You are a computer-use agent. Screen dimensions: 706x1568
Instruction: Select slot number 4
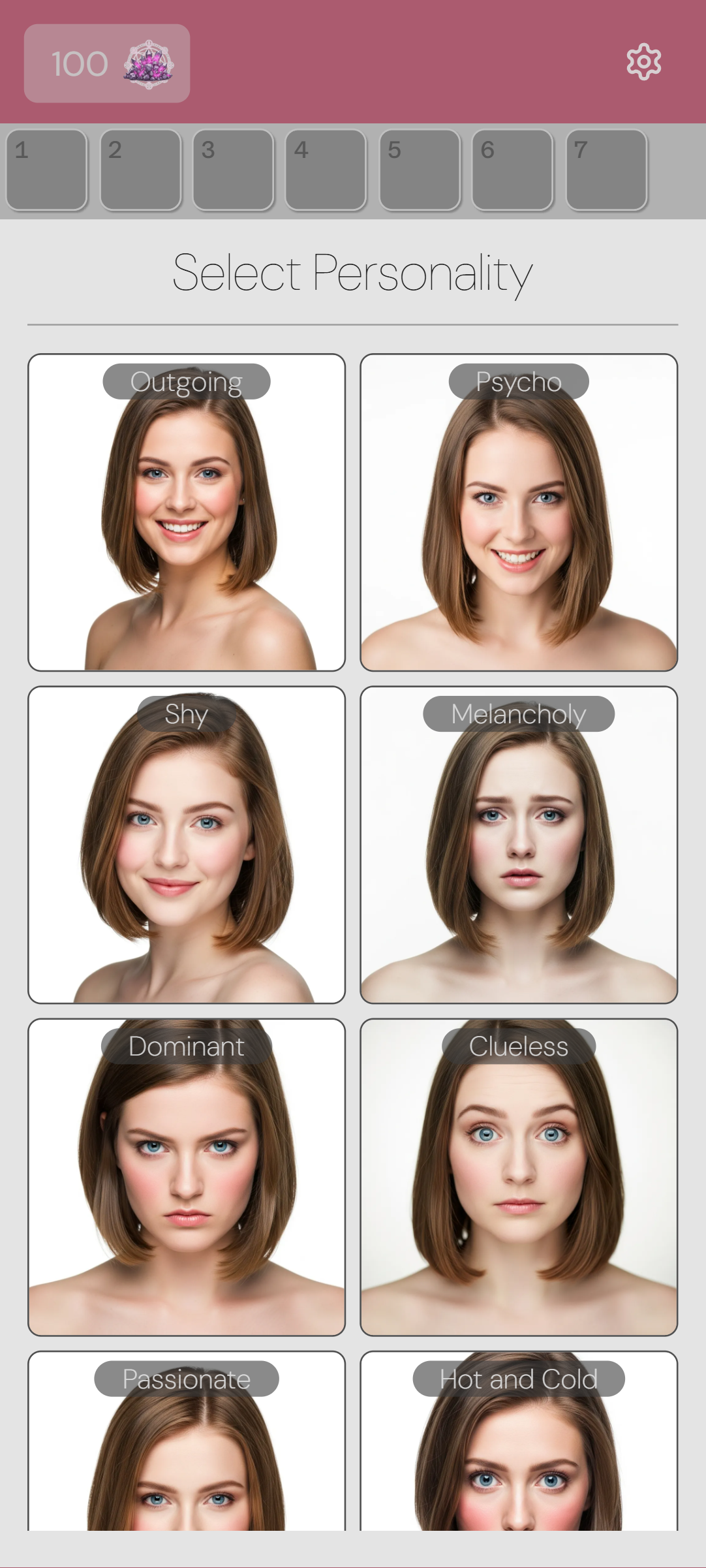326,170
